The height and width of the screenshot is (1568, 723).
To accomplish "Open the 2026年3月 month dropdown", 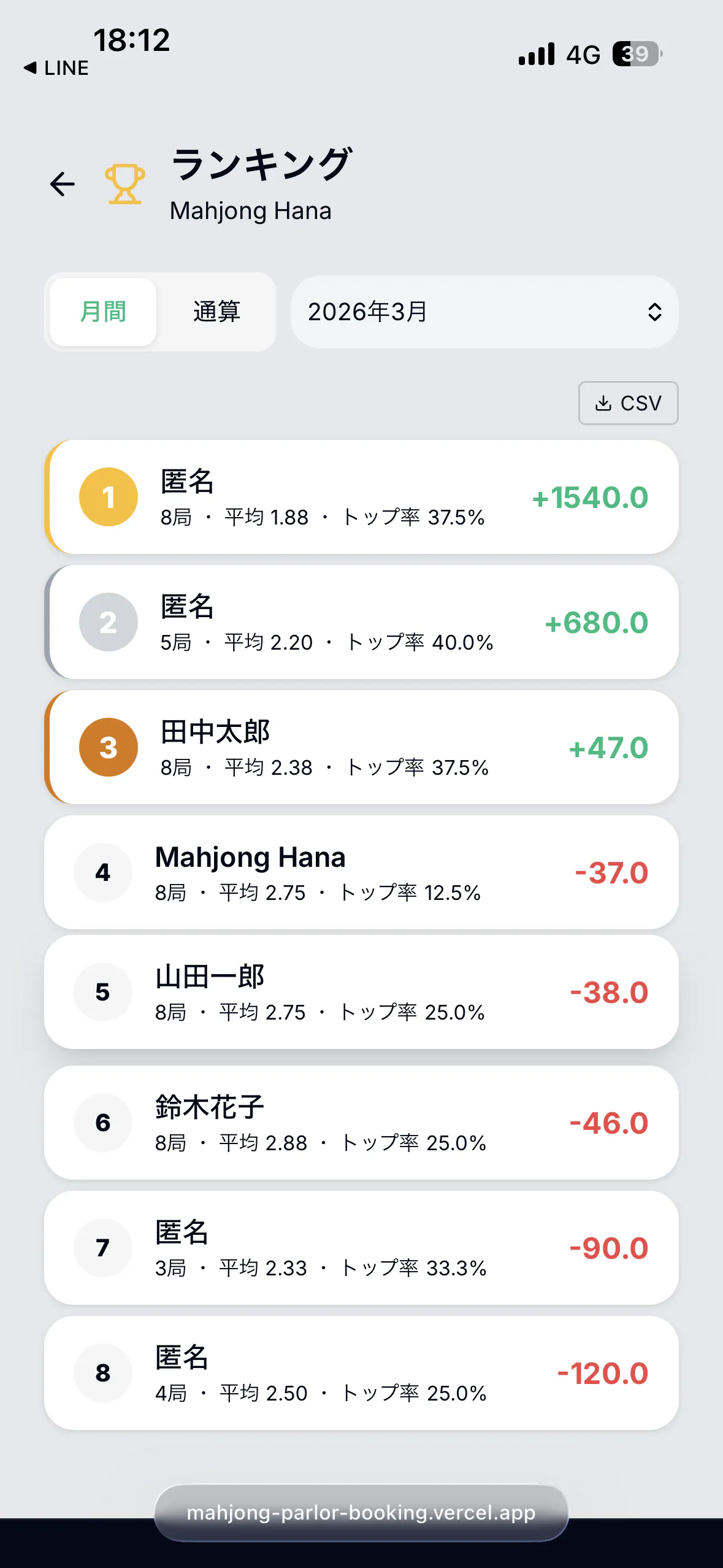I will pyautogui.click(x=484, y=312).
